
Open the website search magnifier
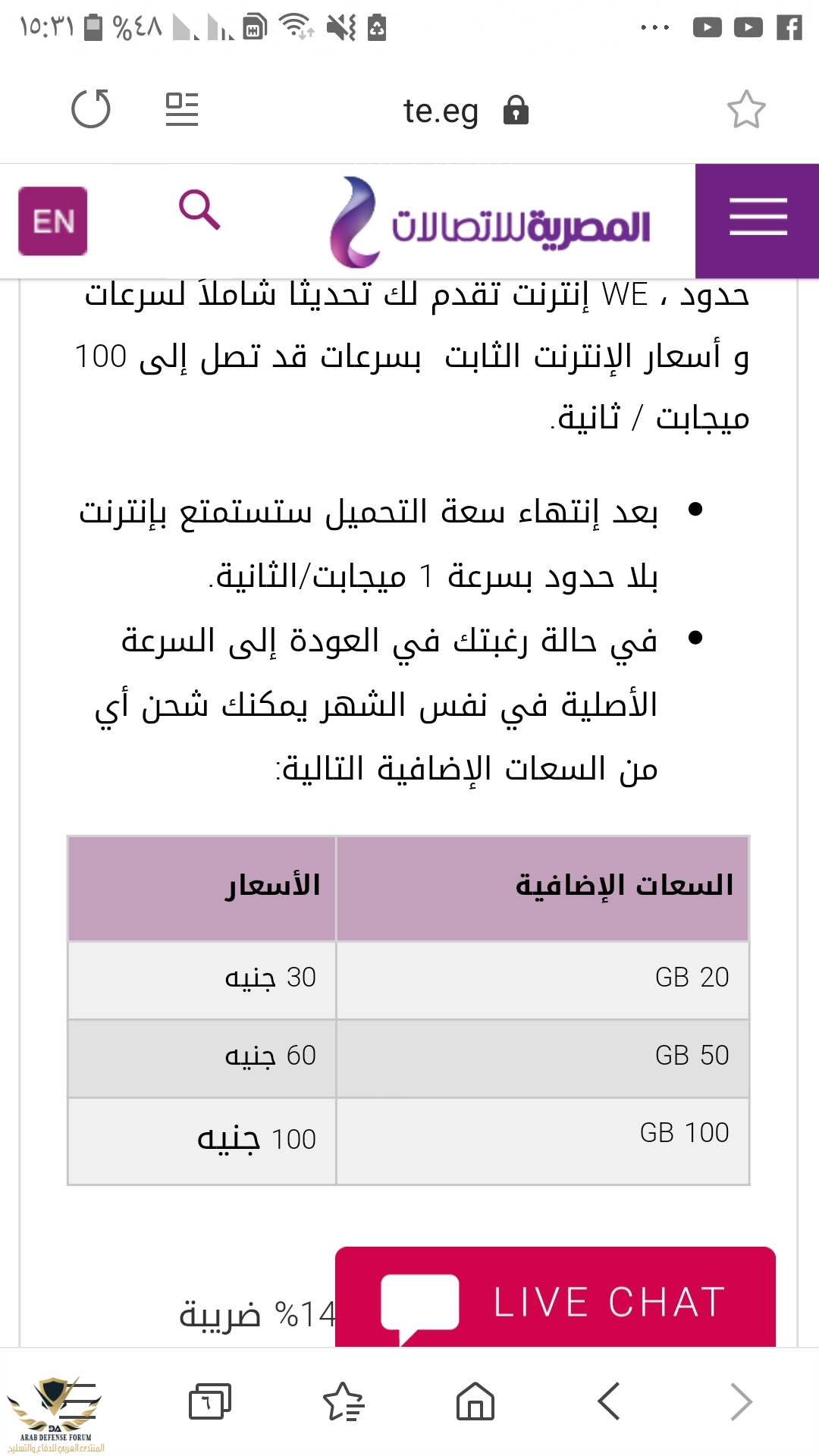(x=199, y=209)
